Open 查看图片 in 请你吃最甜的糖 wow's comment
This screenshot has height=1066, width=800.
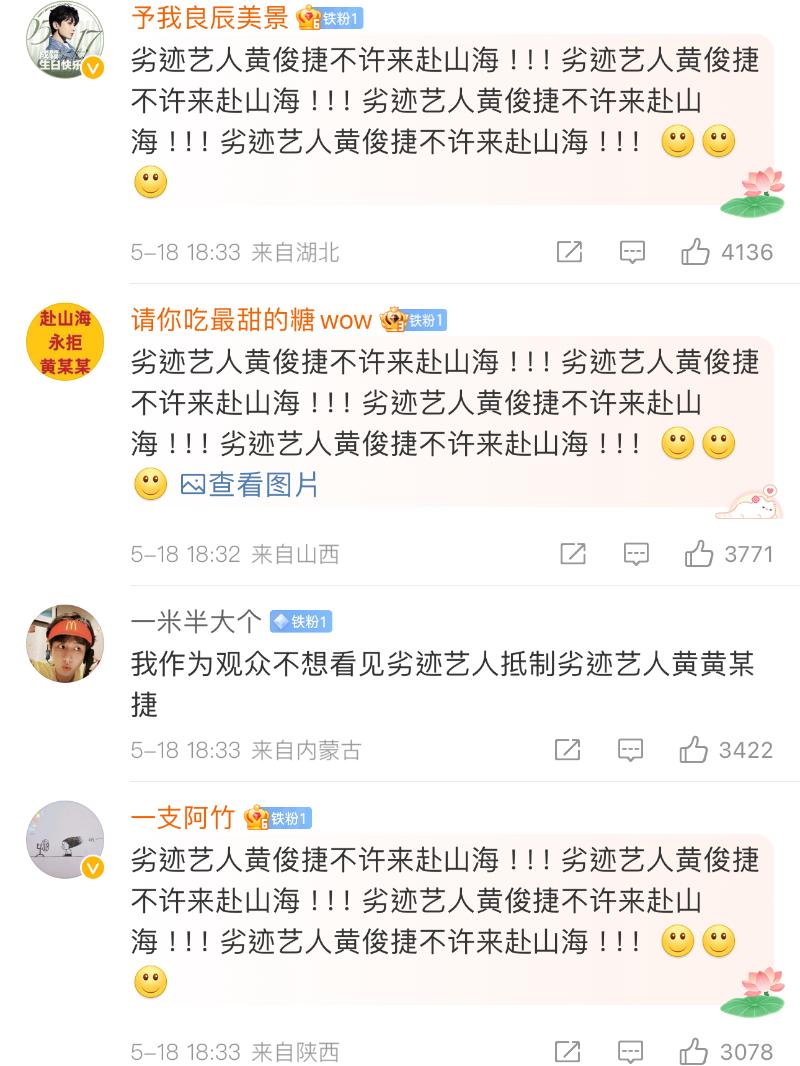pyautogui.click(x=250, y=485)
